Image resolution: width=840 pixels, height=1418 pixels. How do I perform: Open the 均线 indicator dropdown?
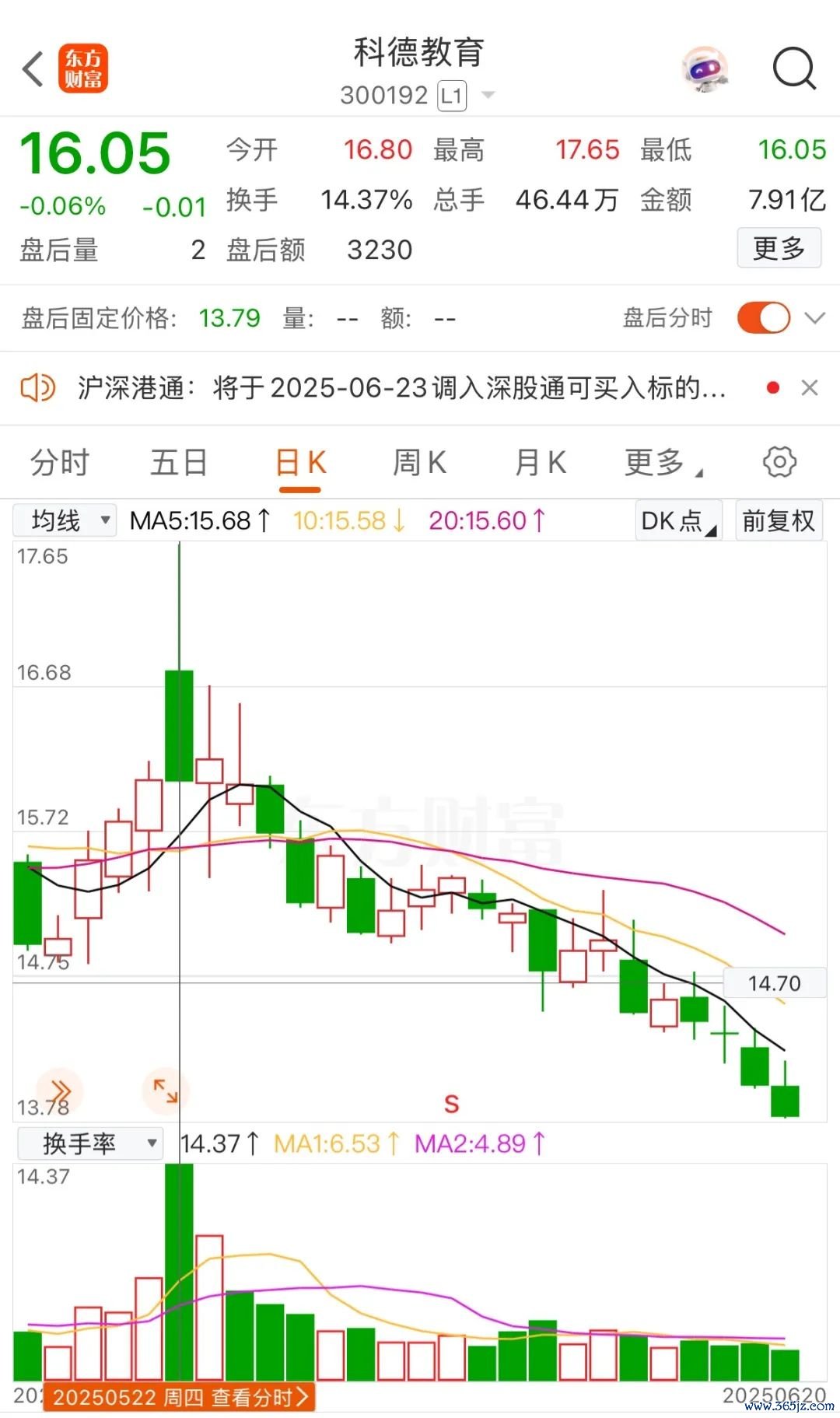click(65, 520)
